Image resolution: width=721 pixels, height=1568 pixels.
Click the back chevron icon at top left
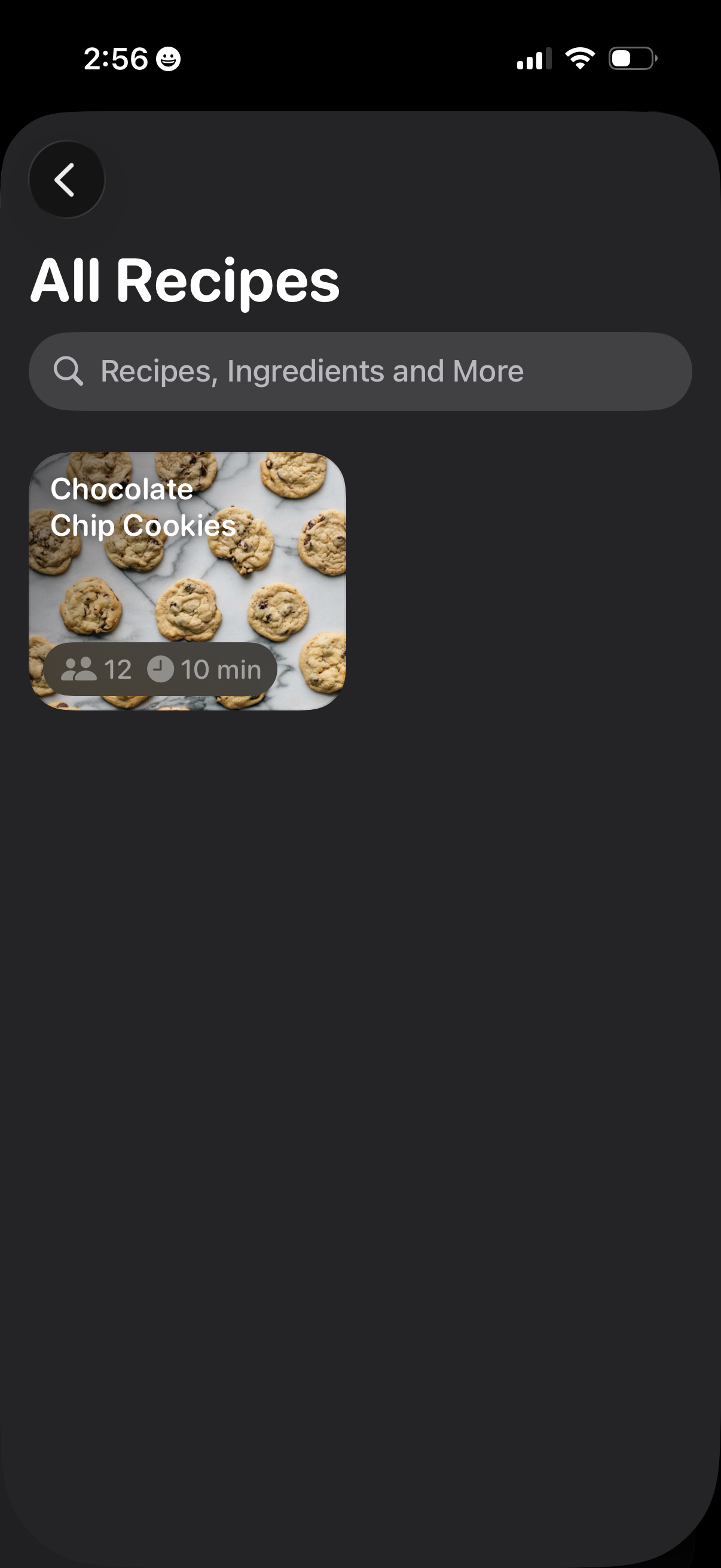66,179
